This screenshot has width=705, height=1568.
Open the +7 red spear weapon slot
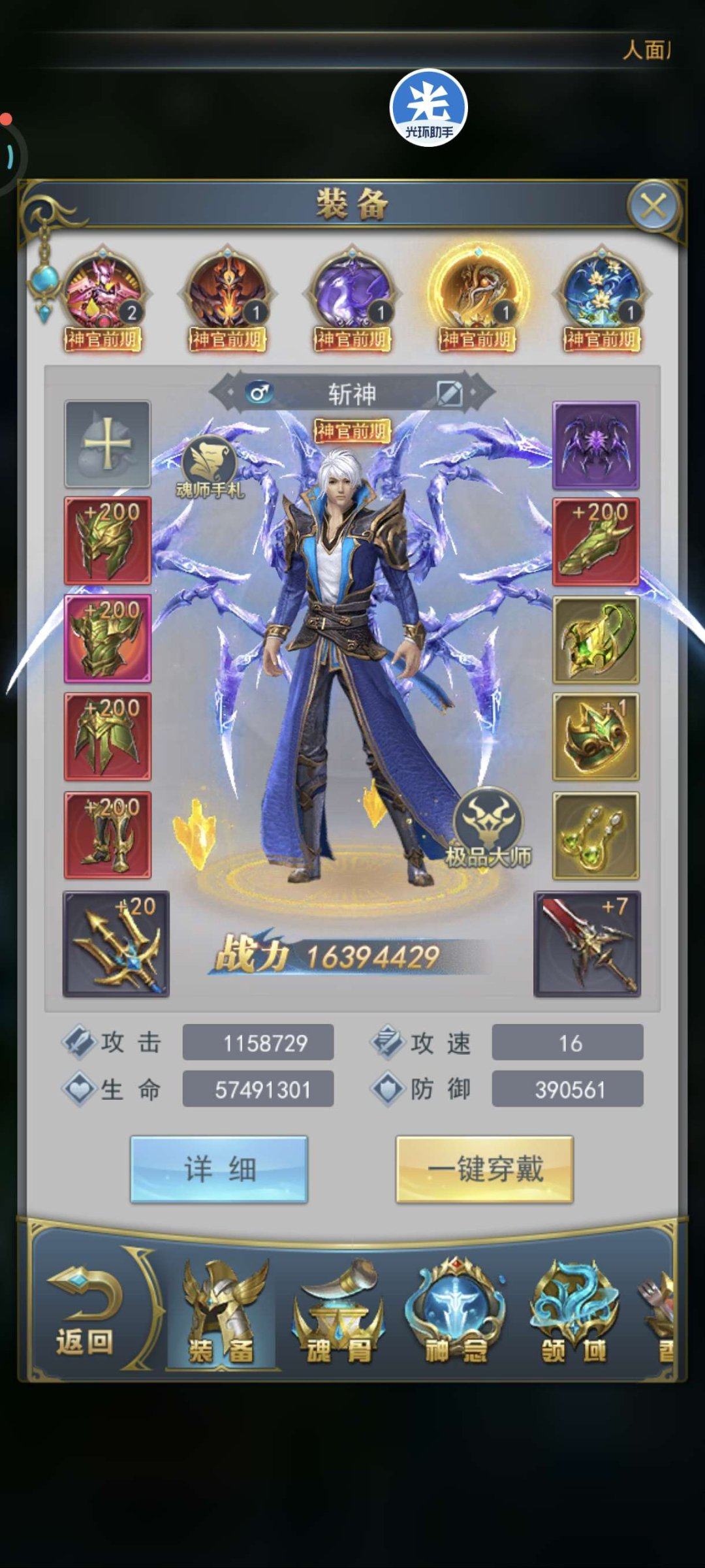(x=587, y=944)
